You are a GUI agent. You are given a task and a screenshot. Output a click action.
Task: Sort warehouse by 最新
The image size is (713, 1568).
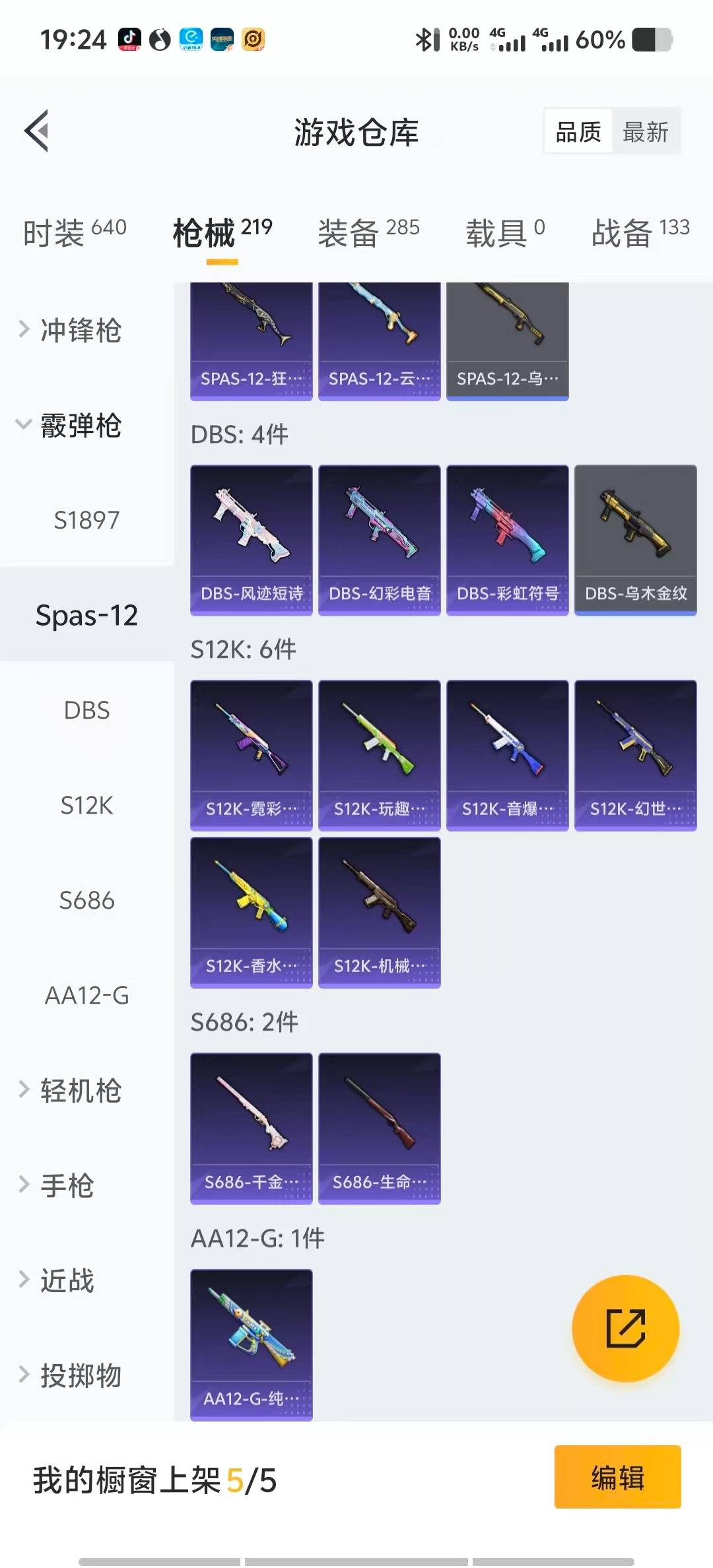pos(645,132)
